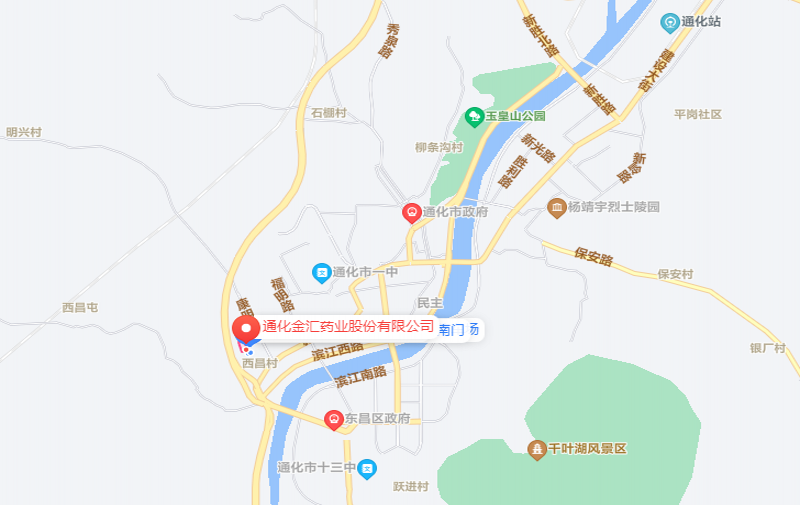800x505 pixels.
Task: Tap the 东昌区政府 marker
Action: (334, 418)
